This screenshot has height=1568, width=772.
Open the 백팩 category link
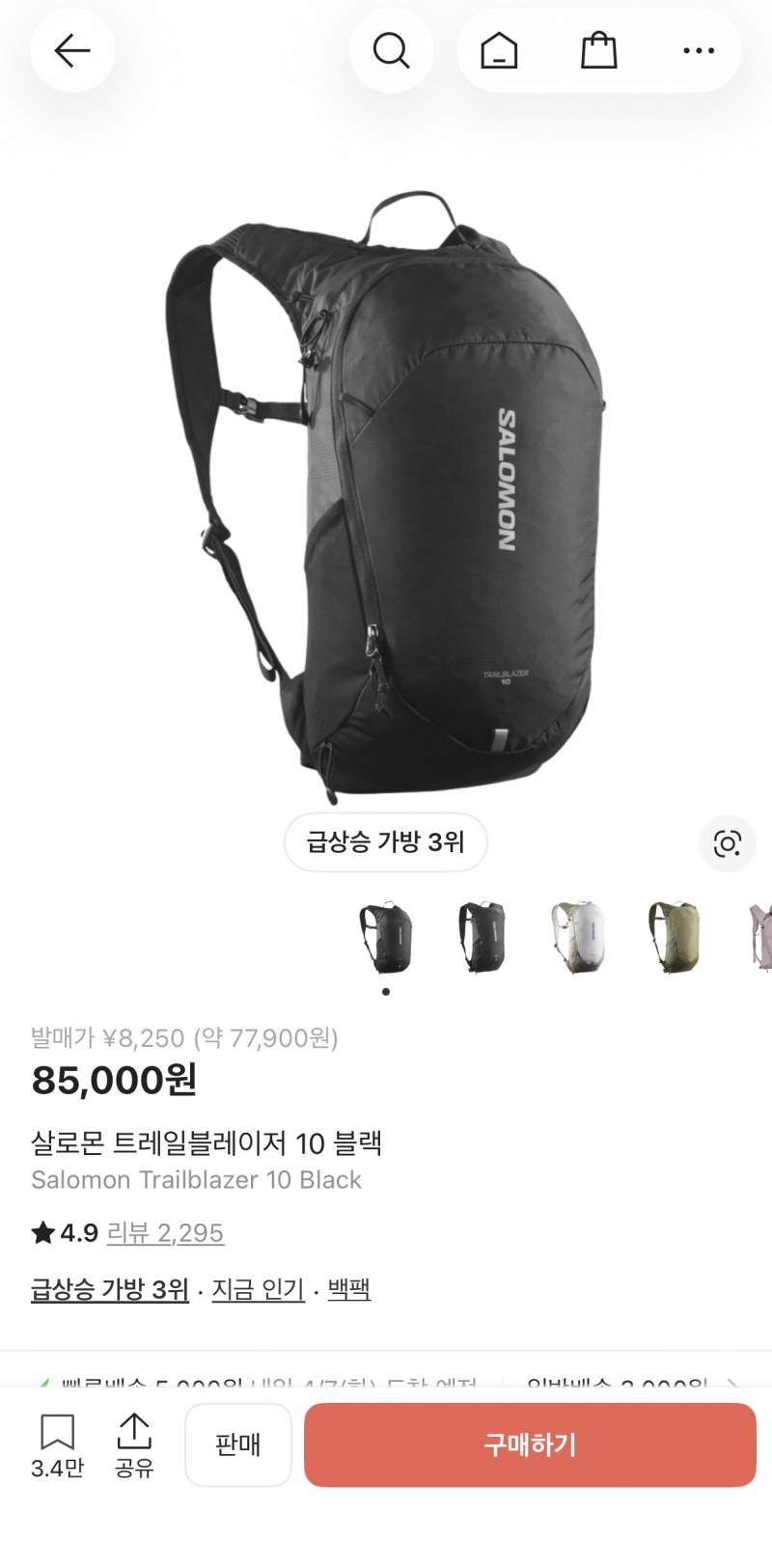point(346,1288)
